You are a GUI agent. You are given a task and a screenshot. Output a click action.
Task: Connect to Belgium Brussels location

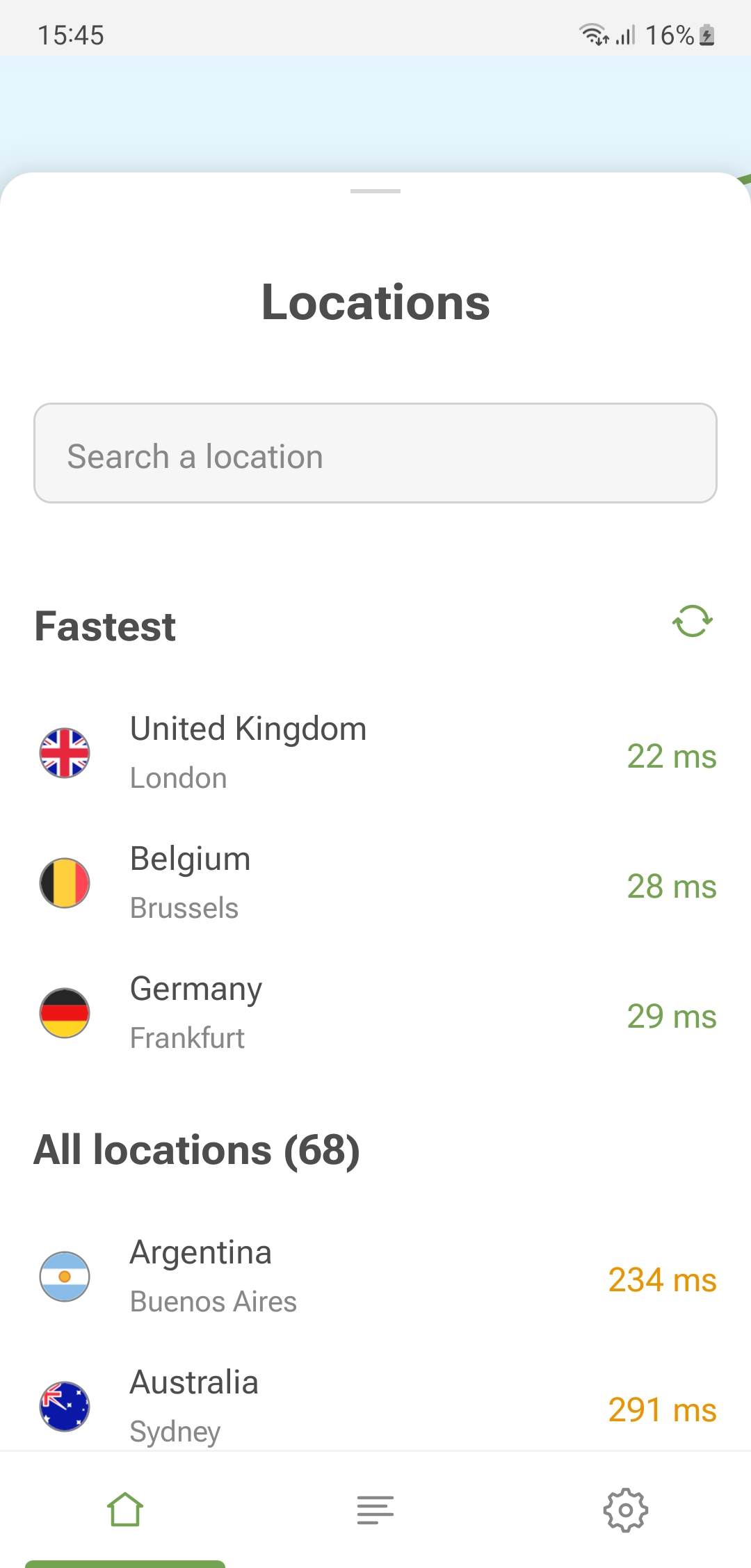tap(375, 884)
